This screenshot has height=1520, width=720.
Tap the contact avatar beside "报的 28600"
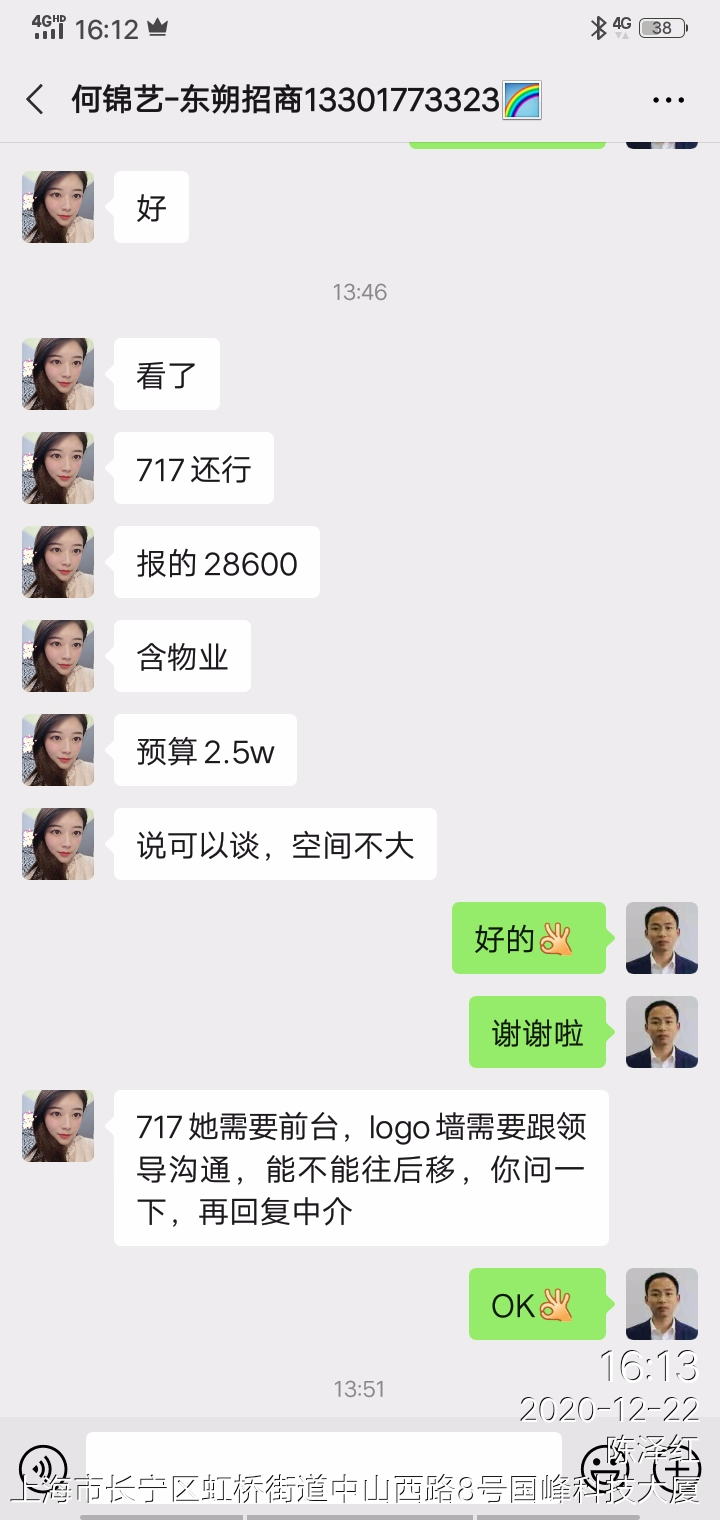click(58, 562)
